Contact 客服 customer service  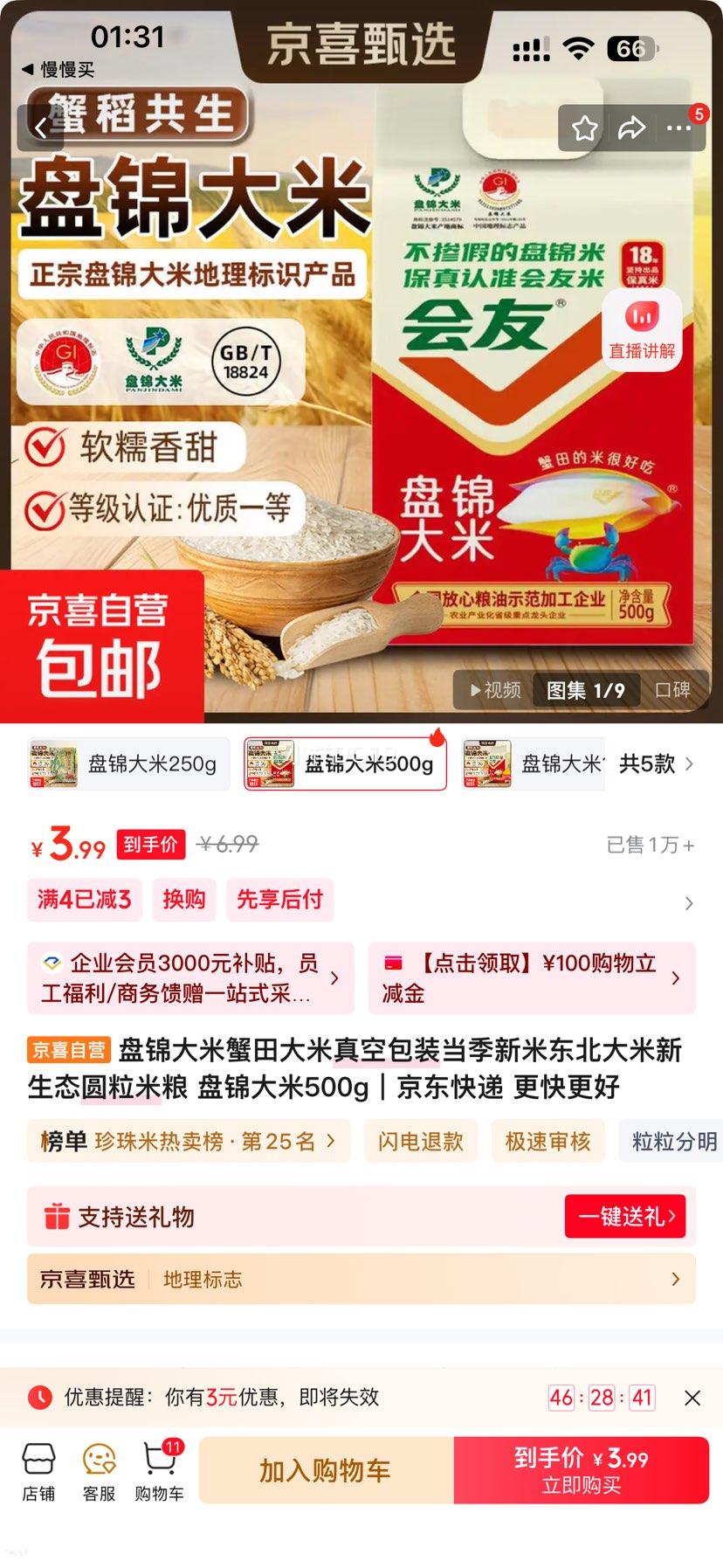(x=98, y=1470)
